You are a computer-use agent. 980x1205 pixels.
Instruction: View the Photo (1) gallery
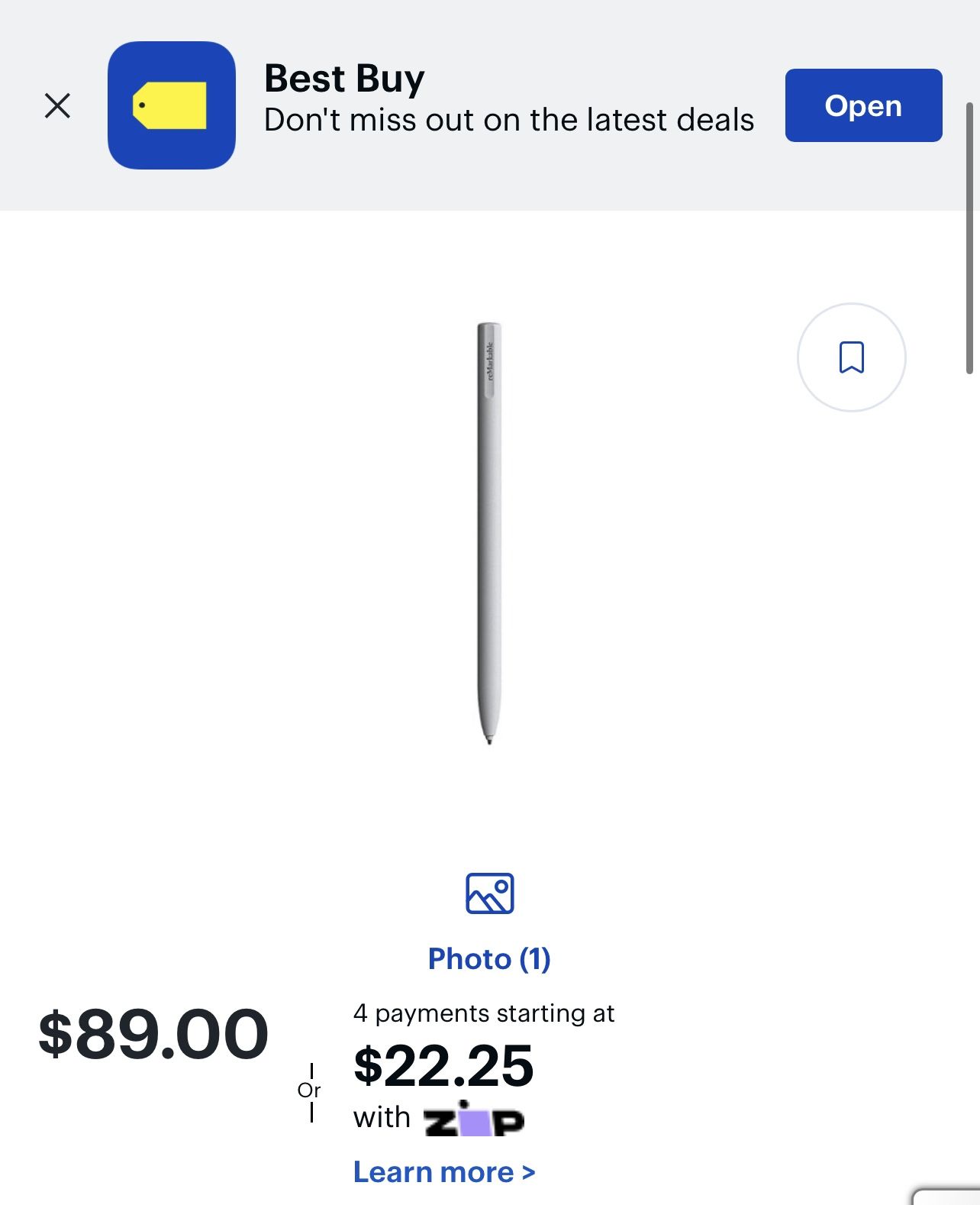pyautogui.click(x=489, y=957)
